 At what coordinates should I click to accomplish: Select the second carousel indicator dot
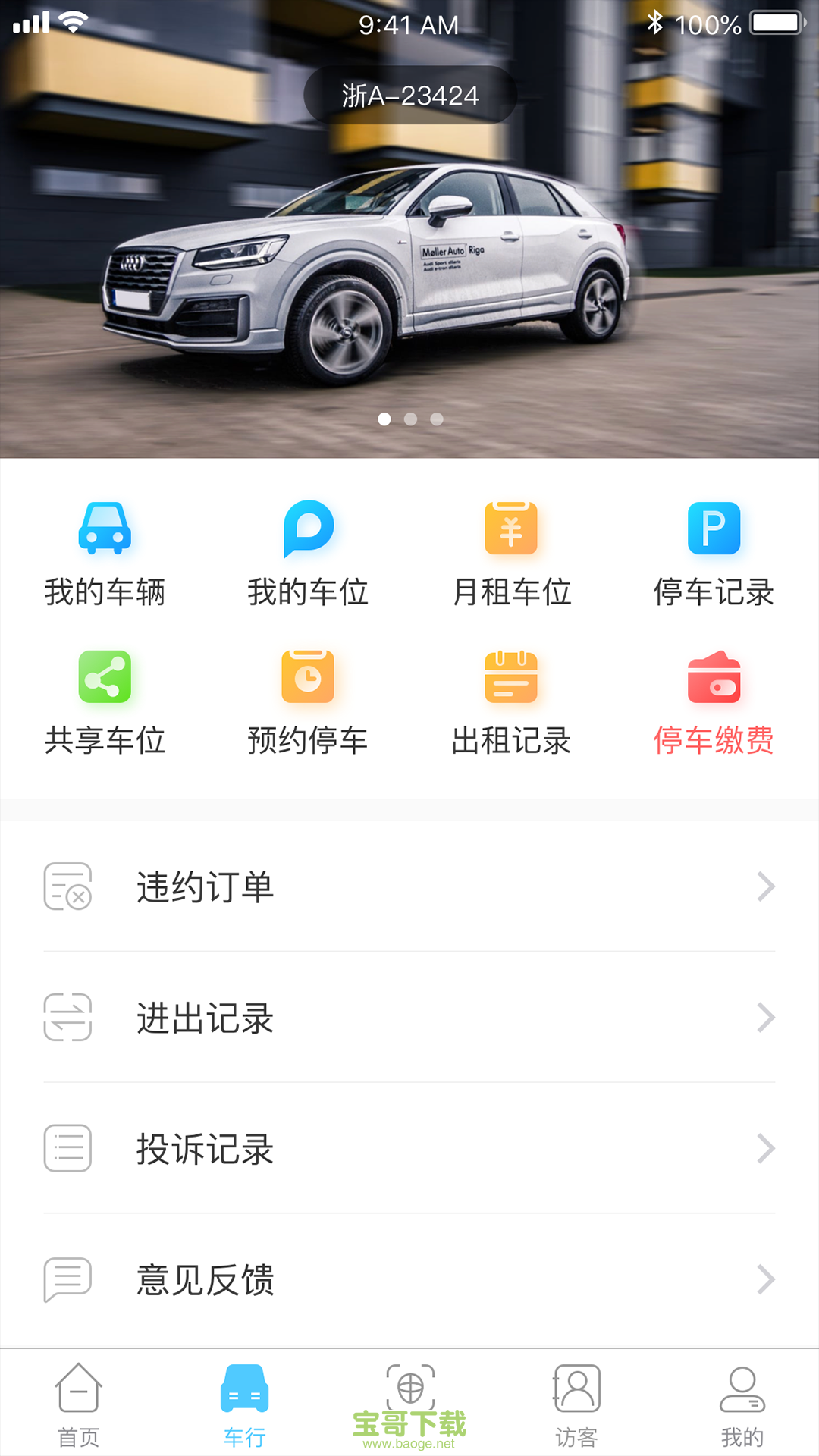[409, 419]
